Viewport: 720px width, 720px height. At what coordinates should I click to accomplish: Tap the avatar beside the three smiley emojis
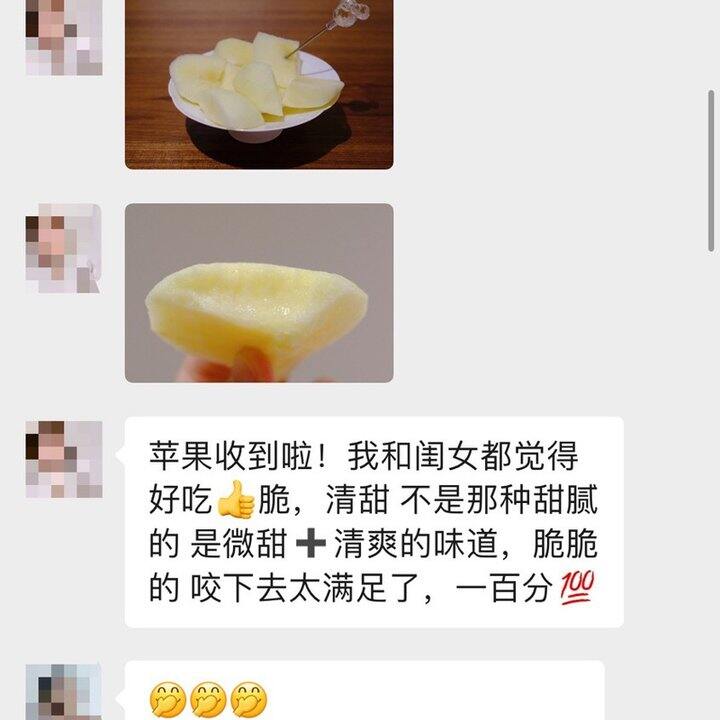pos(64,692)
